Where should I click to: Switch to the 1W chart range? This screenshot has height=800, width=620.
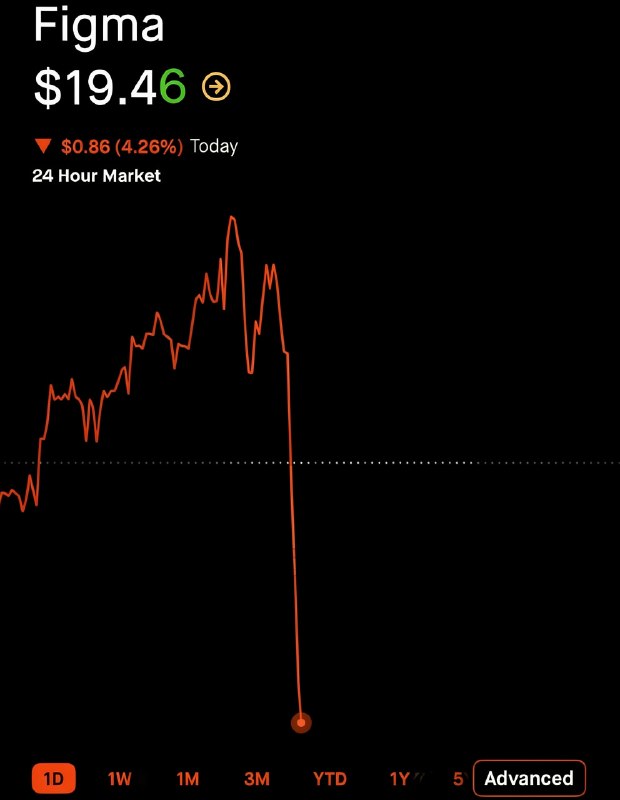(x=120, y=778)
